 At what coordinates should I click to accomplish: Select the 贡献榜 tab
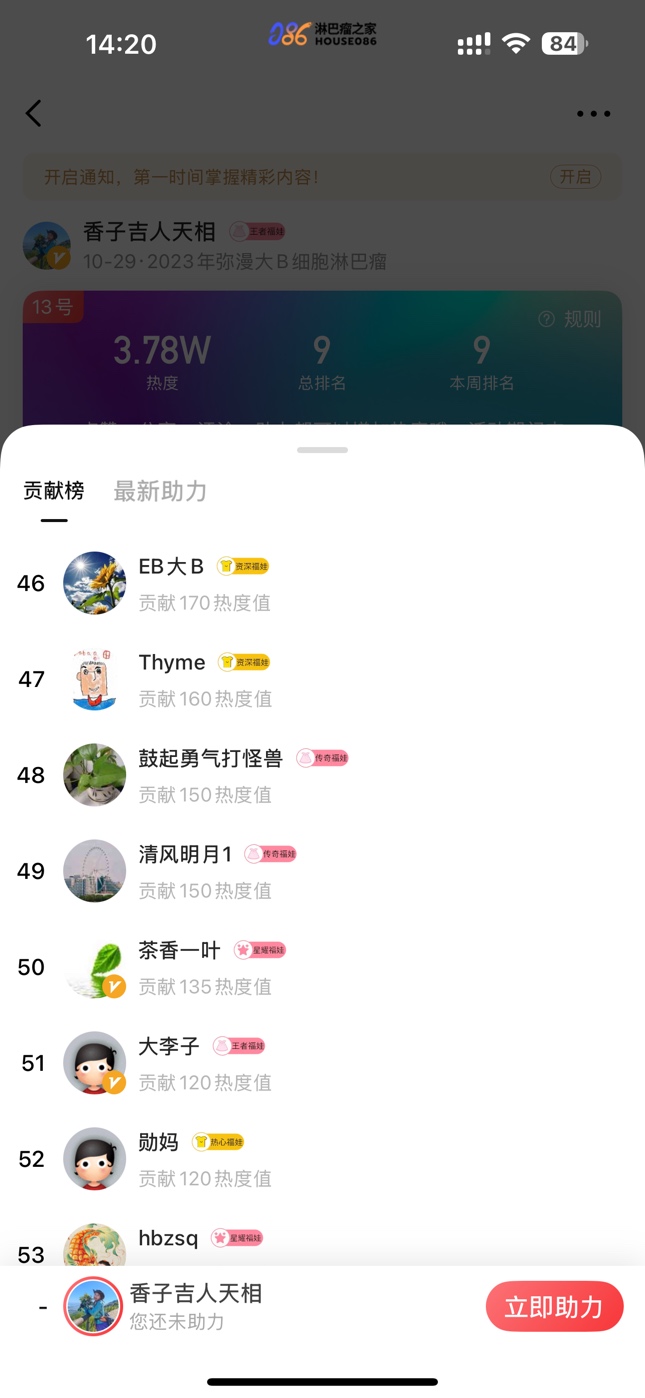[x=54, y=491]
